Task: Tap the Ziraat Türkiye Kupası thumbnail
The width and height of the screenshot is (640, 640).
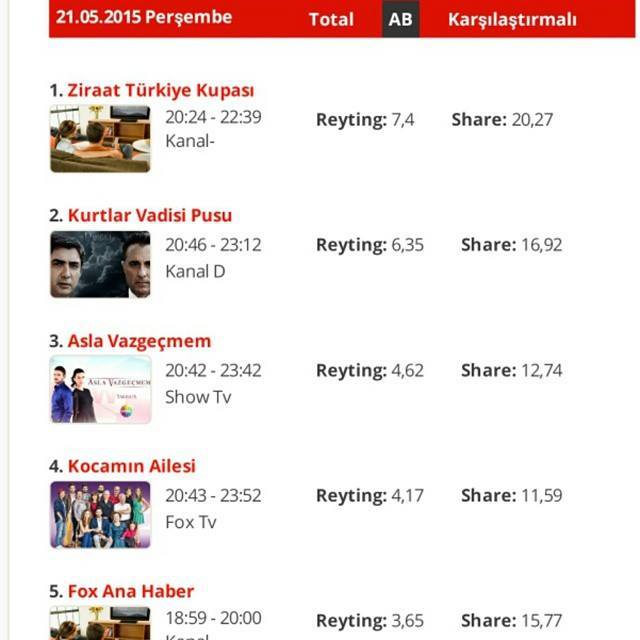Action: (x=100, y=138)
